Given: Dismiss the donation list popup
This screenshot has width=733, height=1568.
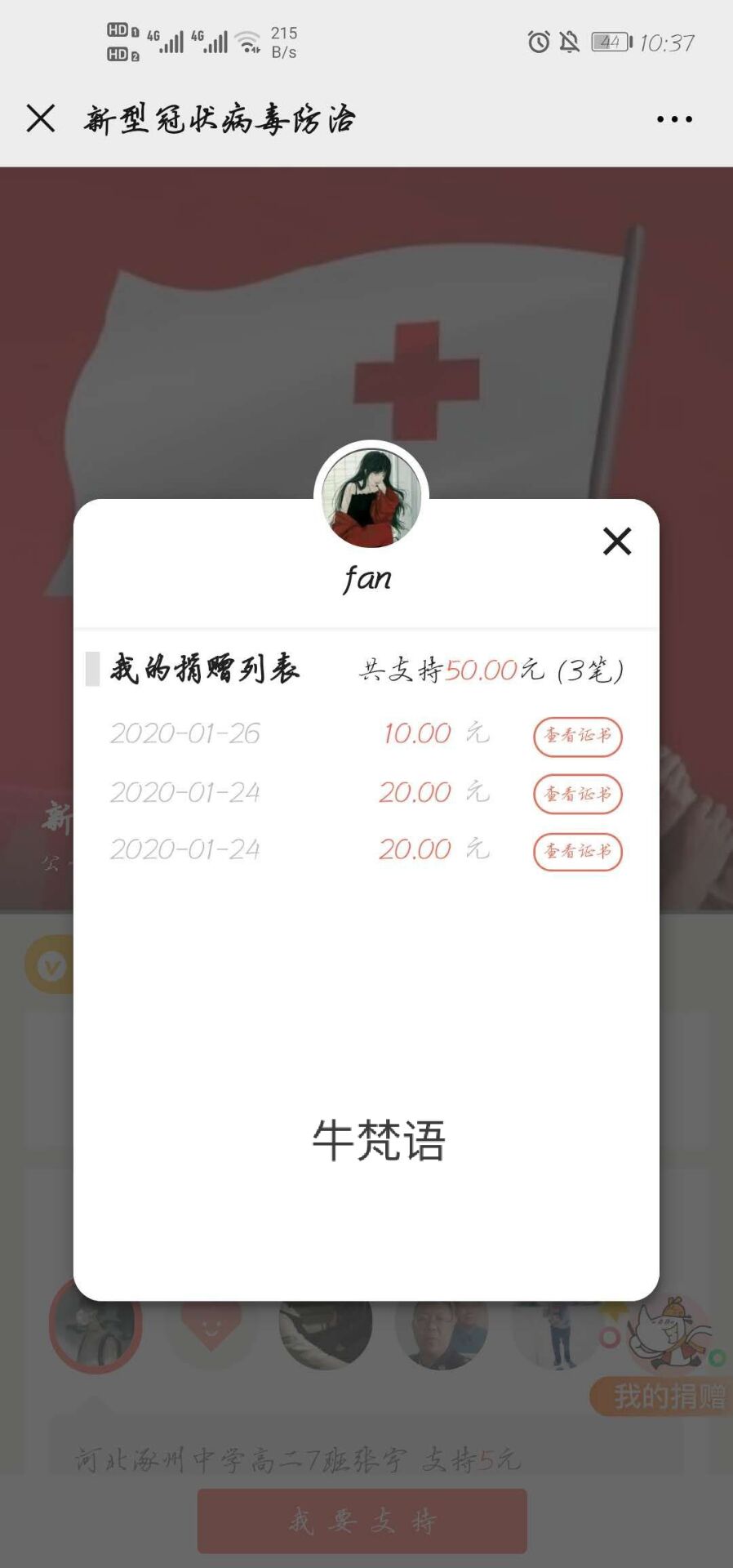Looking at the screenshot, I should click(x=617, y=541).
